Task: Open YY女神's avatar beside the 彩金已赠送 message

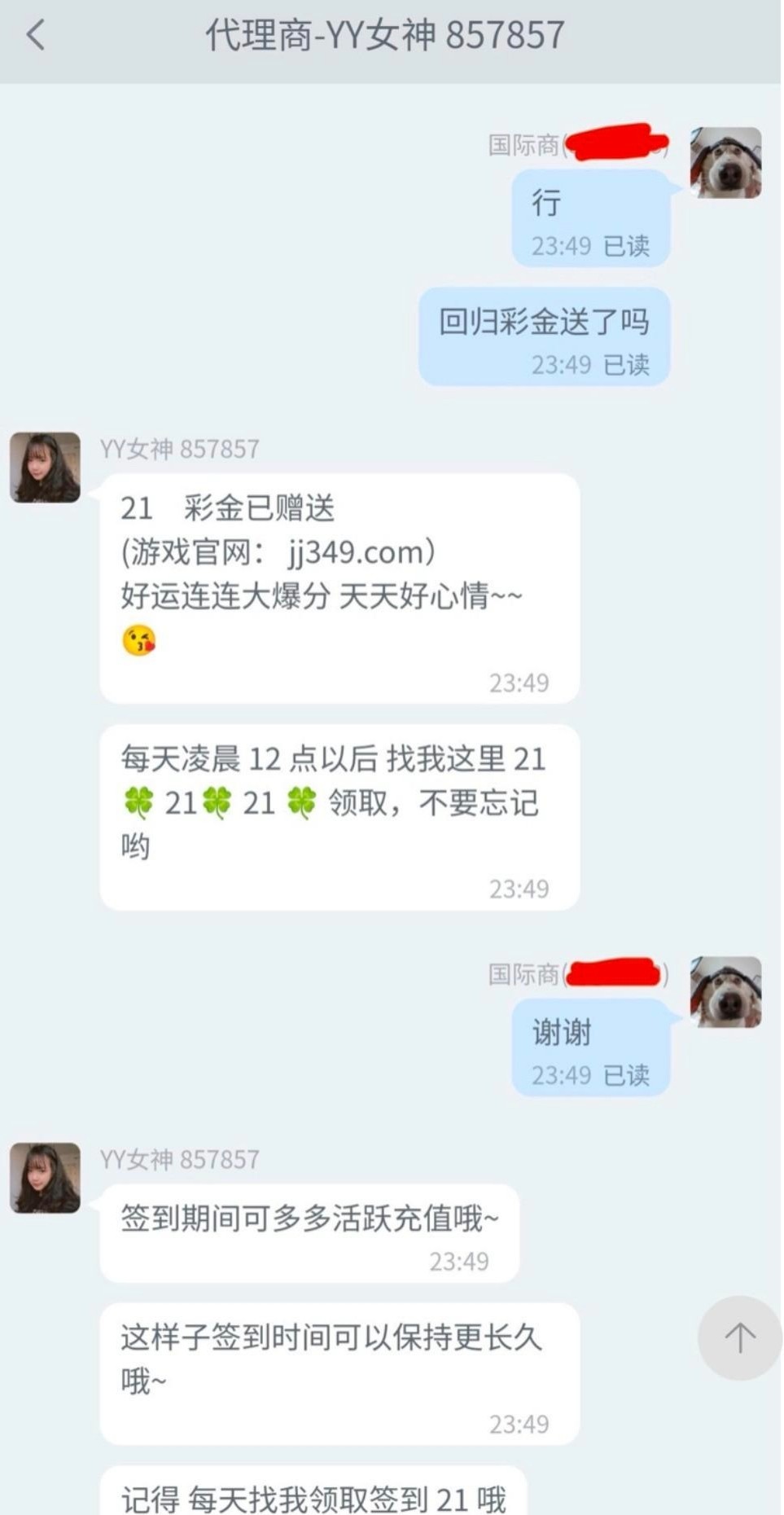Action: [45, 468]
